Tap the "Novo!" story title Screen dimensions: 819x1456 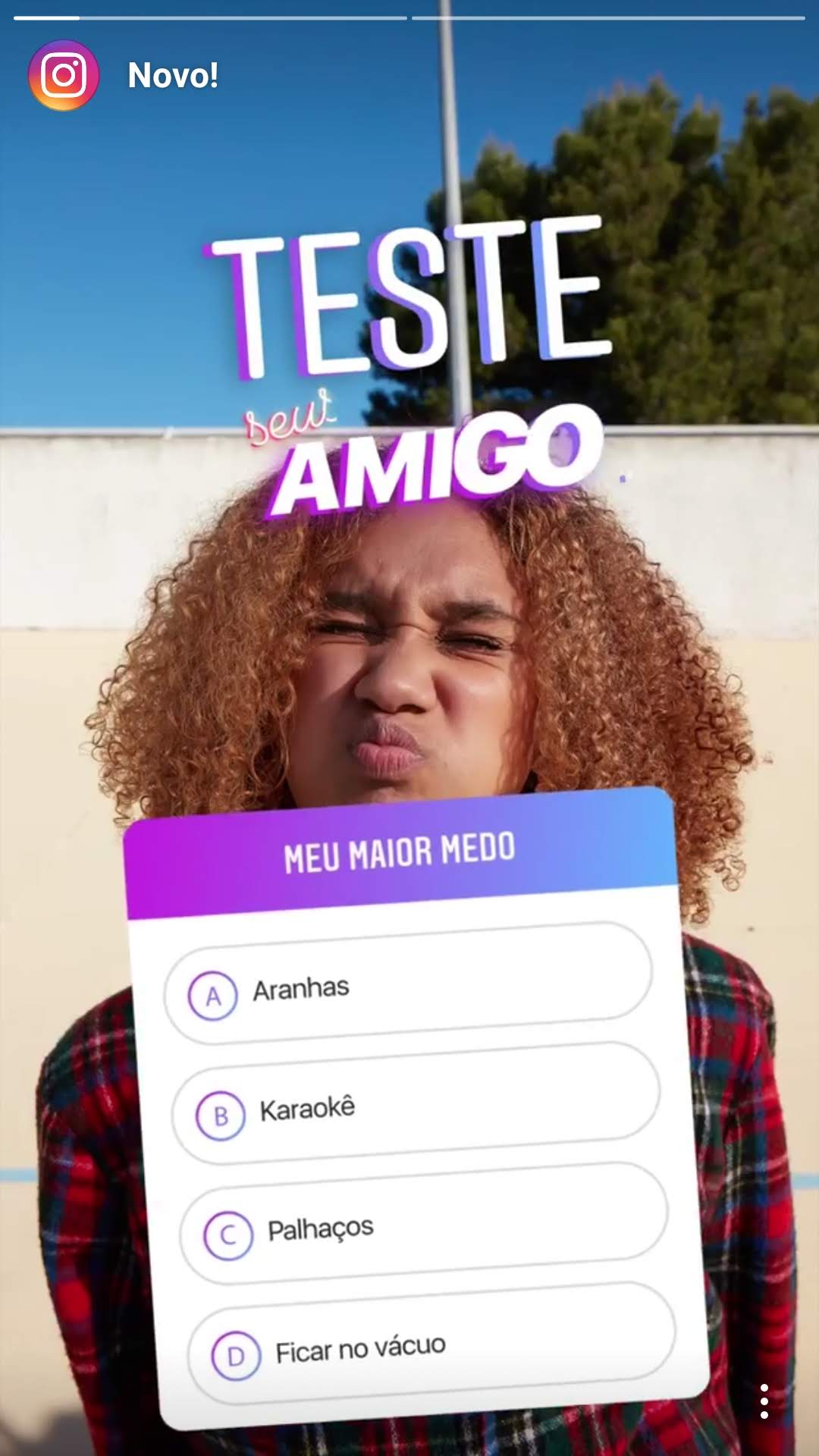[173, 76]
